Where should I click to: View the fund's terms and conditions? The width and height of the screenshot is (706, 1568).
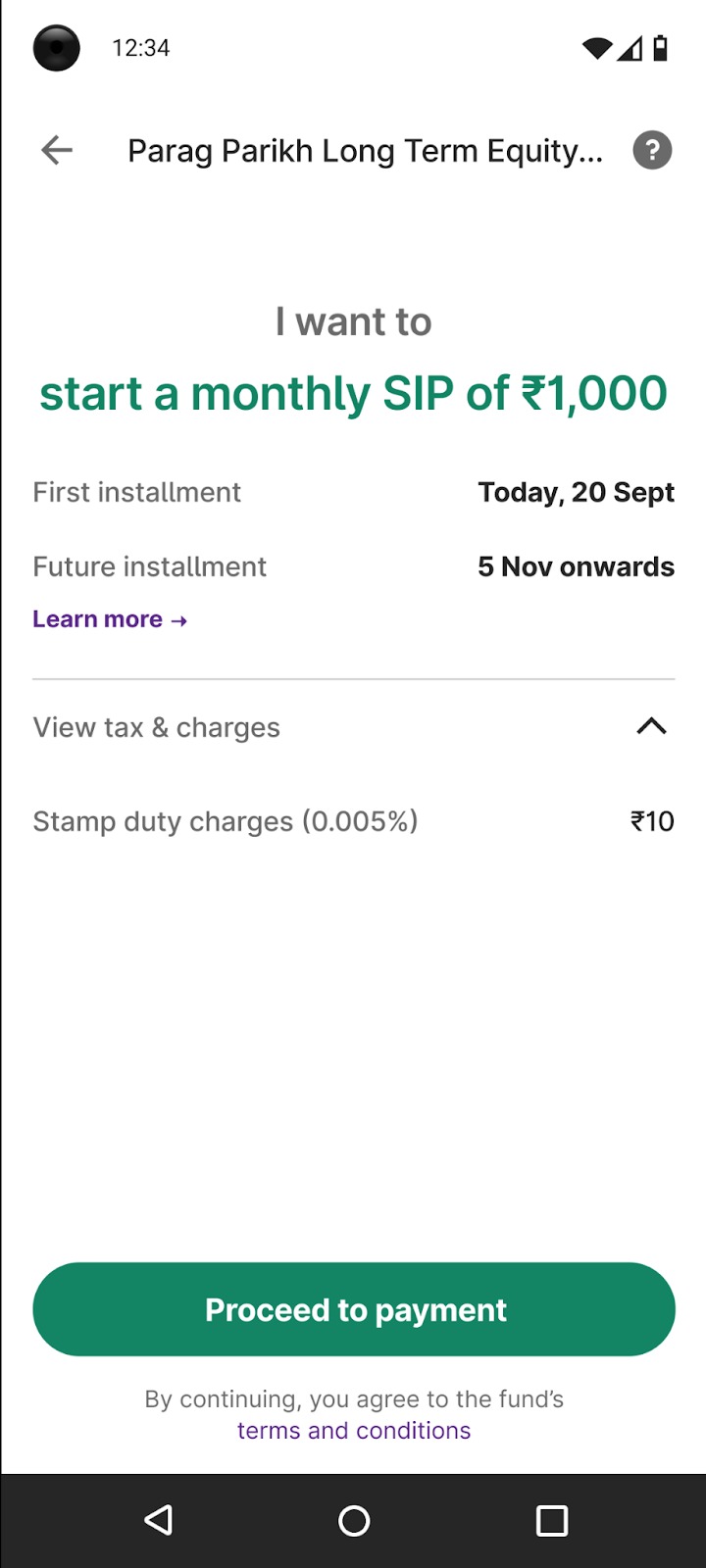click(x=353, y=1430)
